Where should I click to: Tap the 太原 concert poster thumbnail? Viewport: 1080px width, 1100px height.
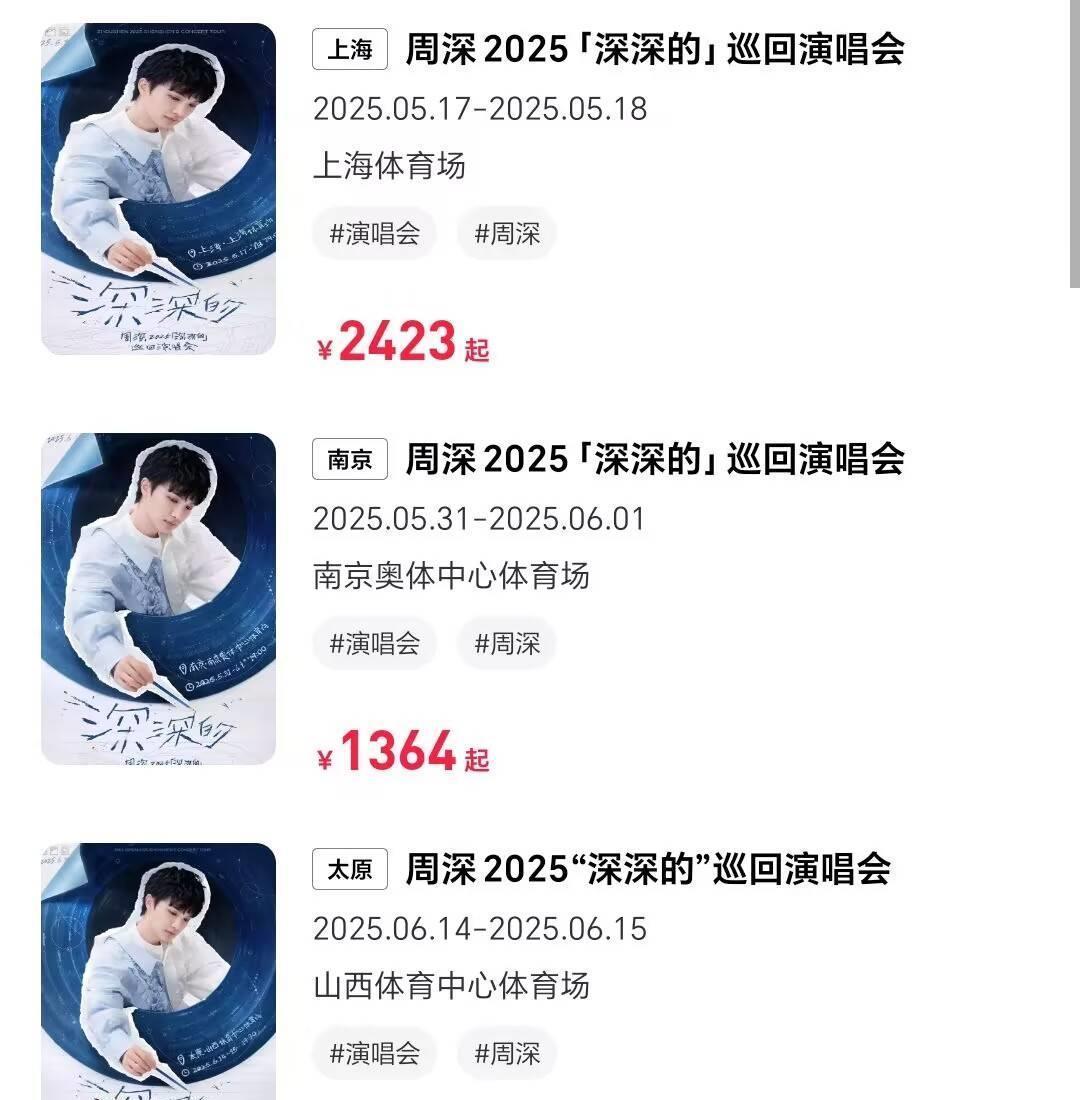pos(158,970)
